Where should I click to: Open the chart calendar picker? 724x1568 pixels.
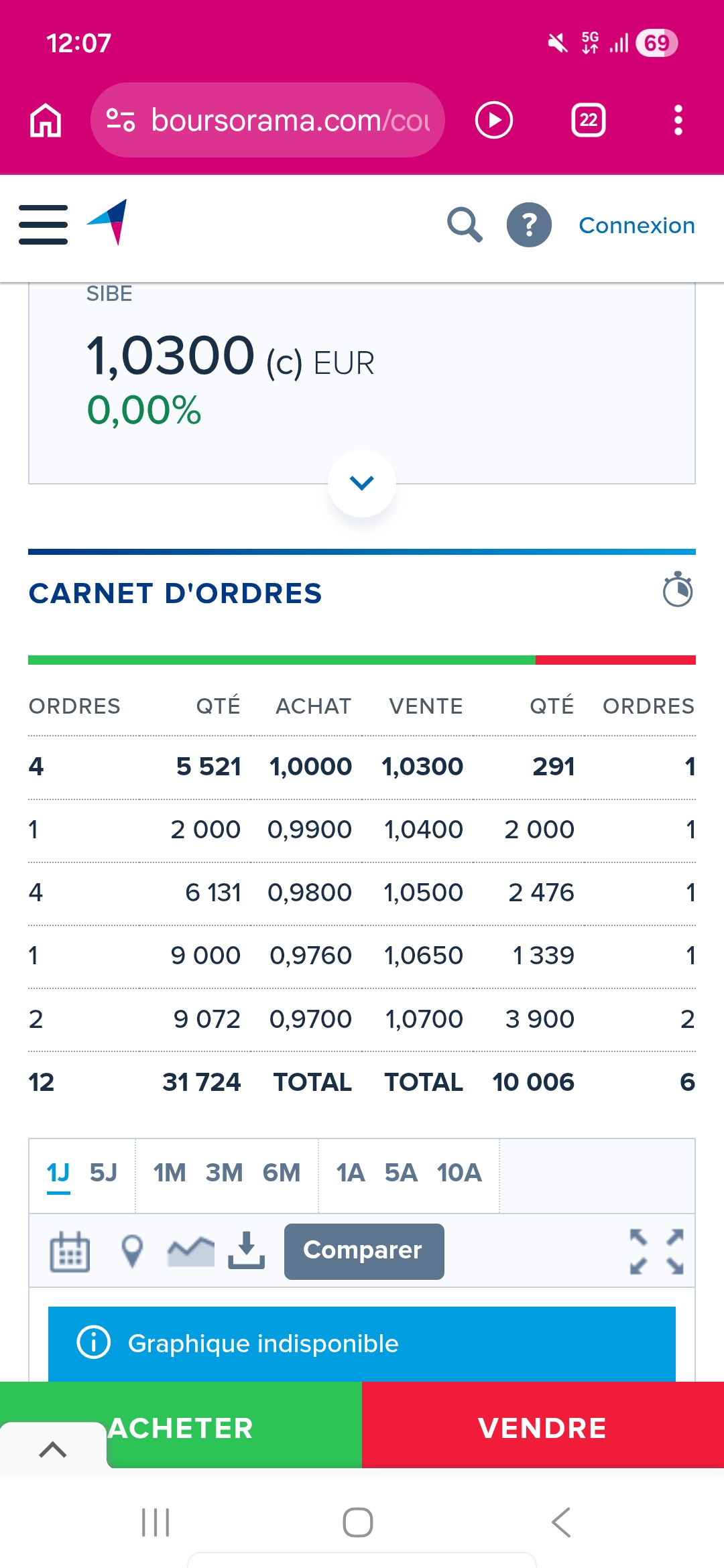(x=70, y=1251)
